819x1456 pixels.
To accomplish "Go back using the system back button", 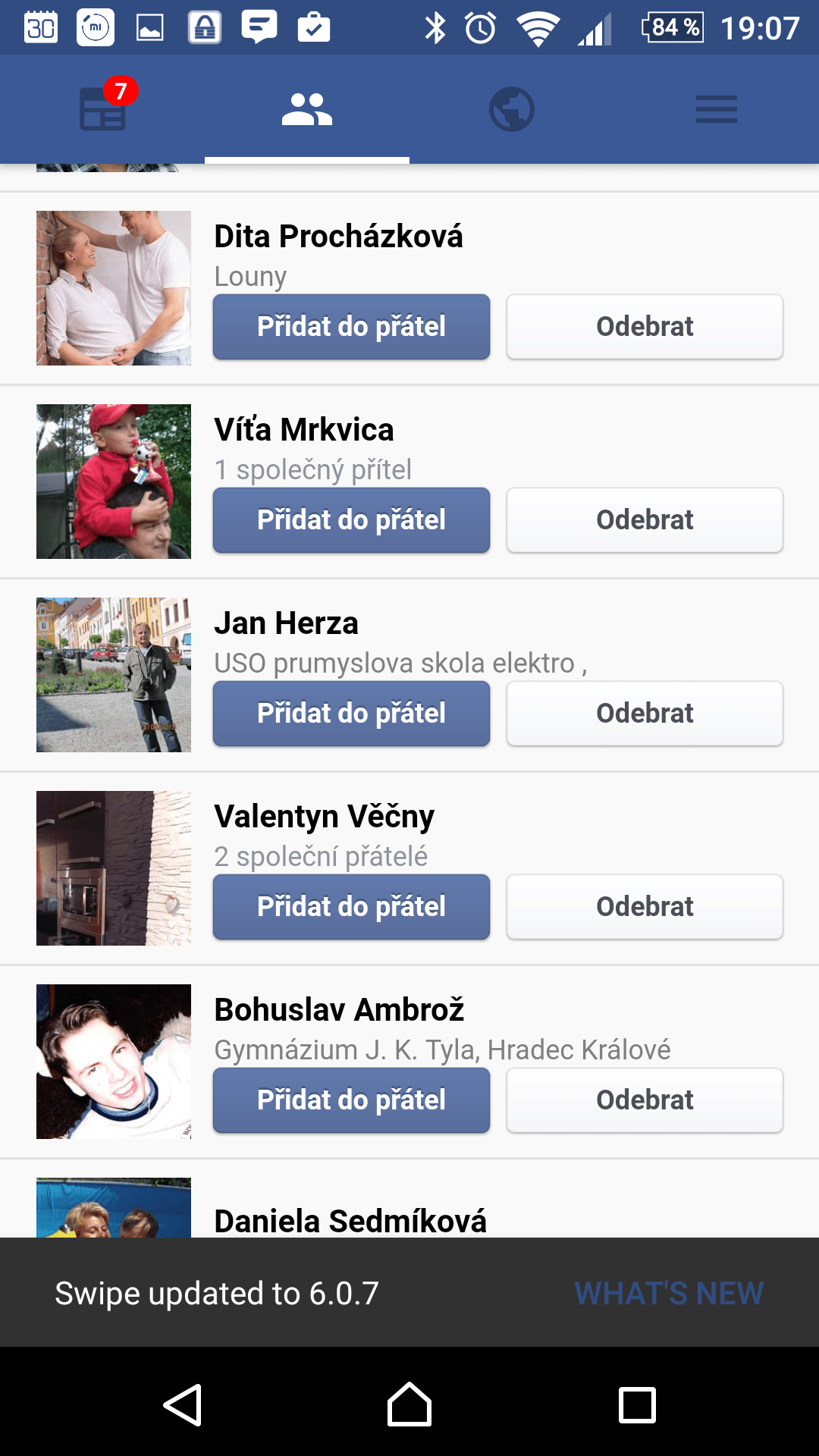I will click(183, 1405).
